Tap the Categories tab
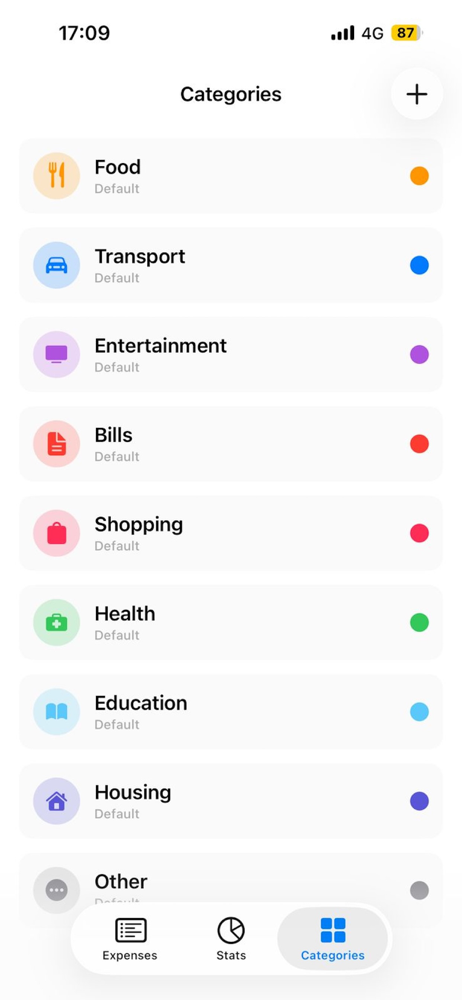The width and height of the screenshot is (462, 1000). coord(332,939)
